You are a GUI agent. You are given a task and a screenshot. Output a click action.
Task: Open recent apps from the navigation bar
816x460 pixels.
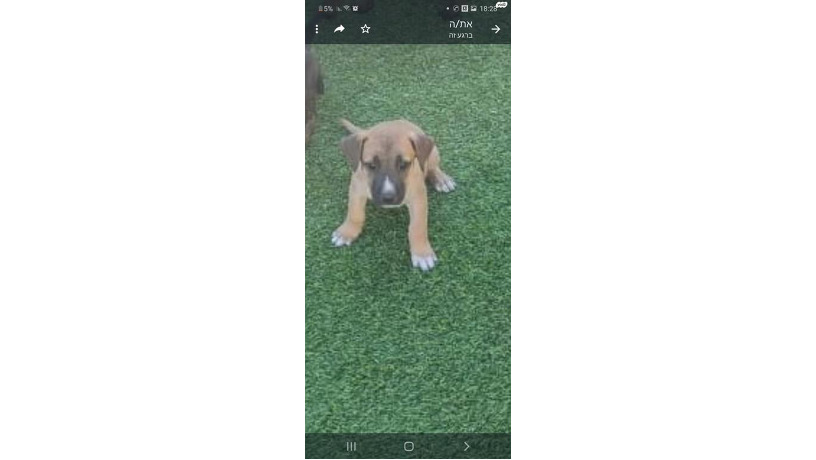coord(351,446)
